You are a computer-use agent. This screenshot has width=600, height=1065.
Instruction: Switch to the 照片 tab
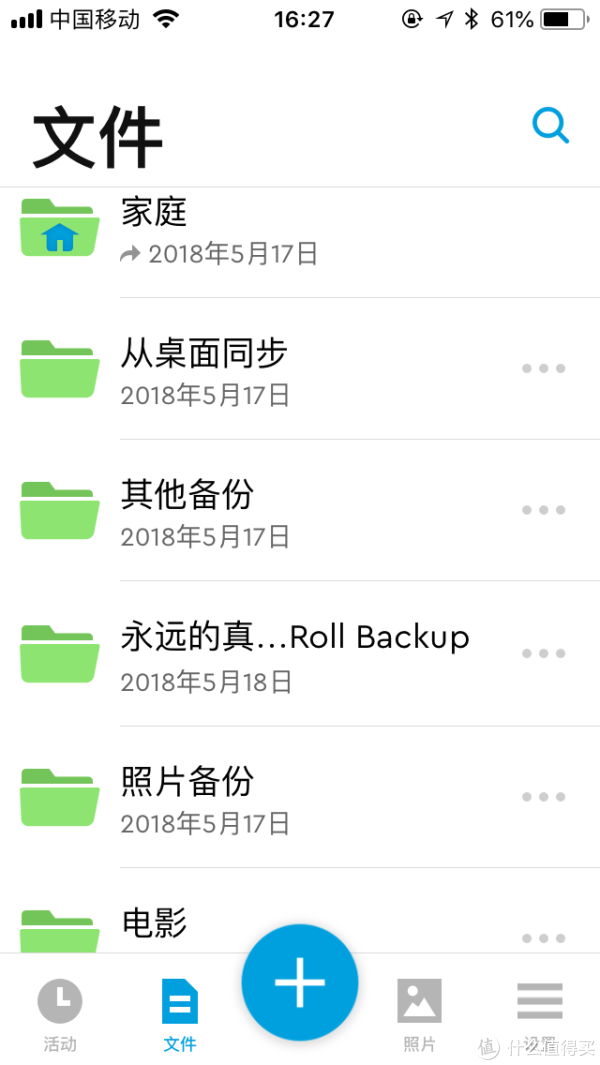(x=419, y=1013)
